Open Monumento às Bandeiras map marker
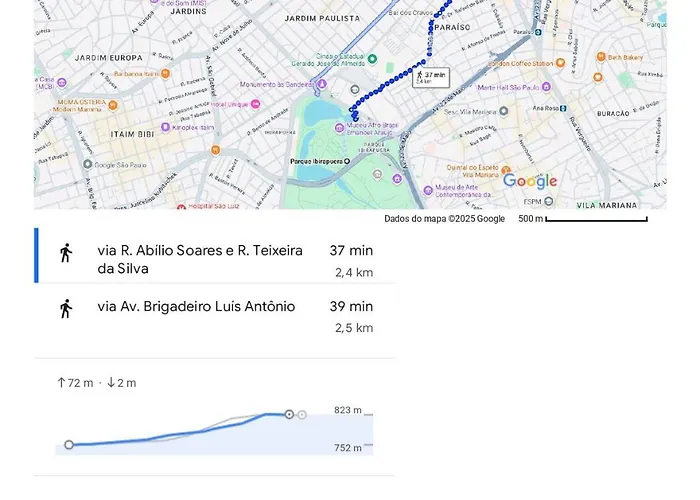Screen dimensions: 700x500 pyautogui.click(x=316, y=84)
